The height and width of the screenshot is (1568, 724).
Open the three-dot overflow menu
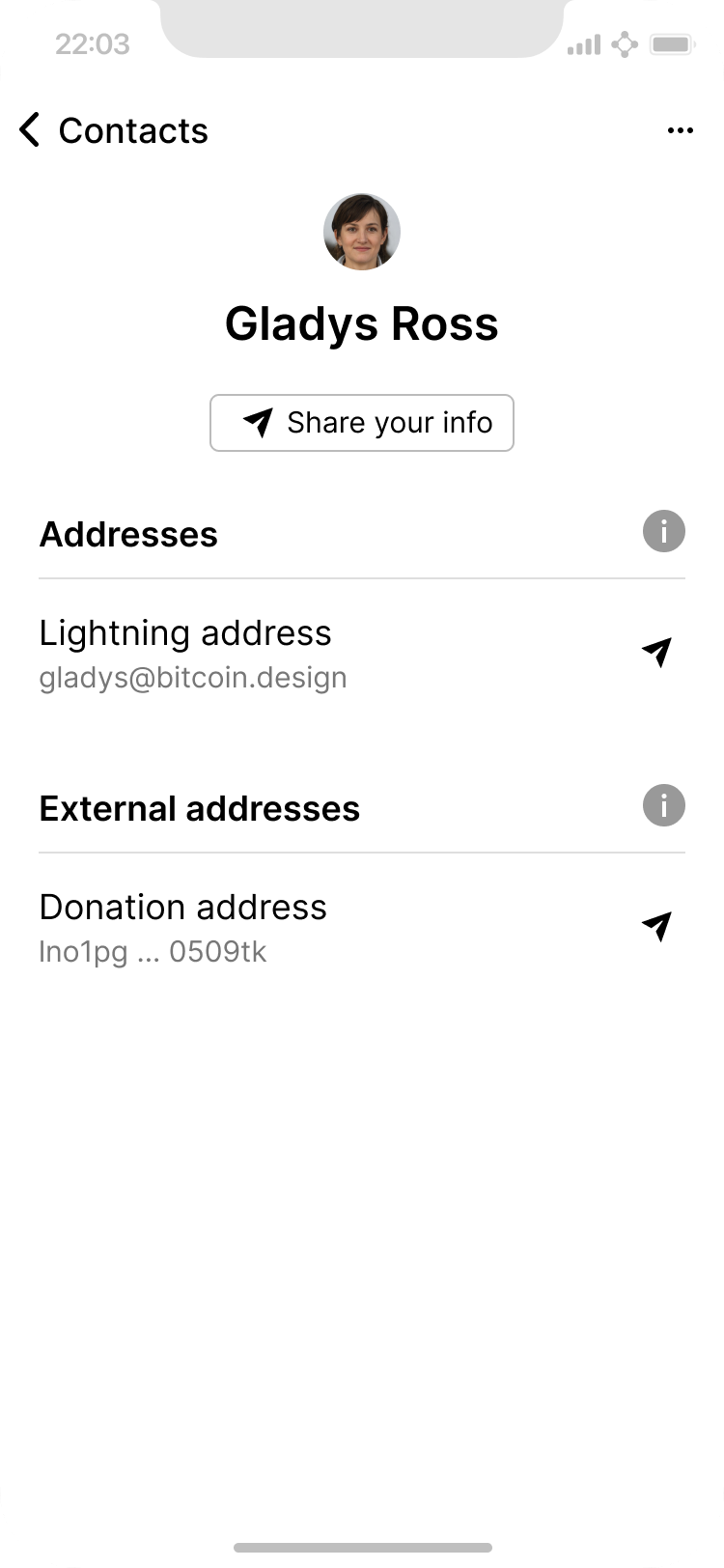pos(681,131)
